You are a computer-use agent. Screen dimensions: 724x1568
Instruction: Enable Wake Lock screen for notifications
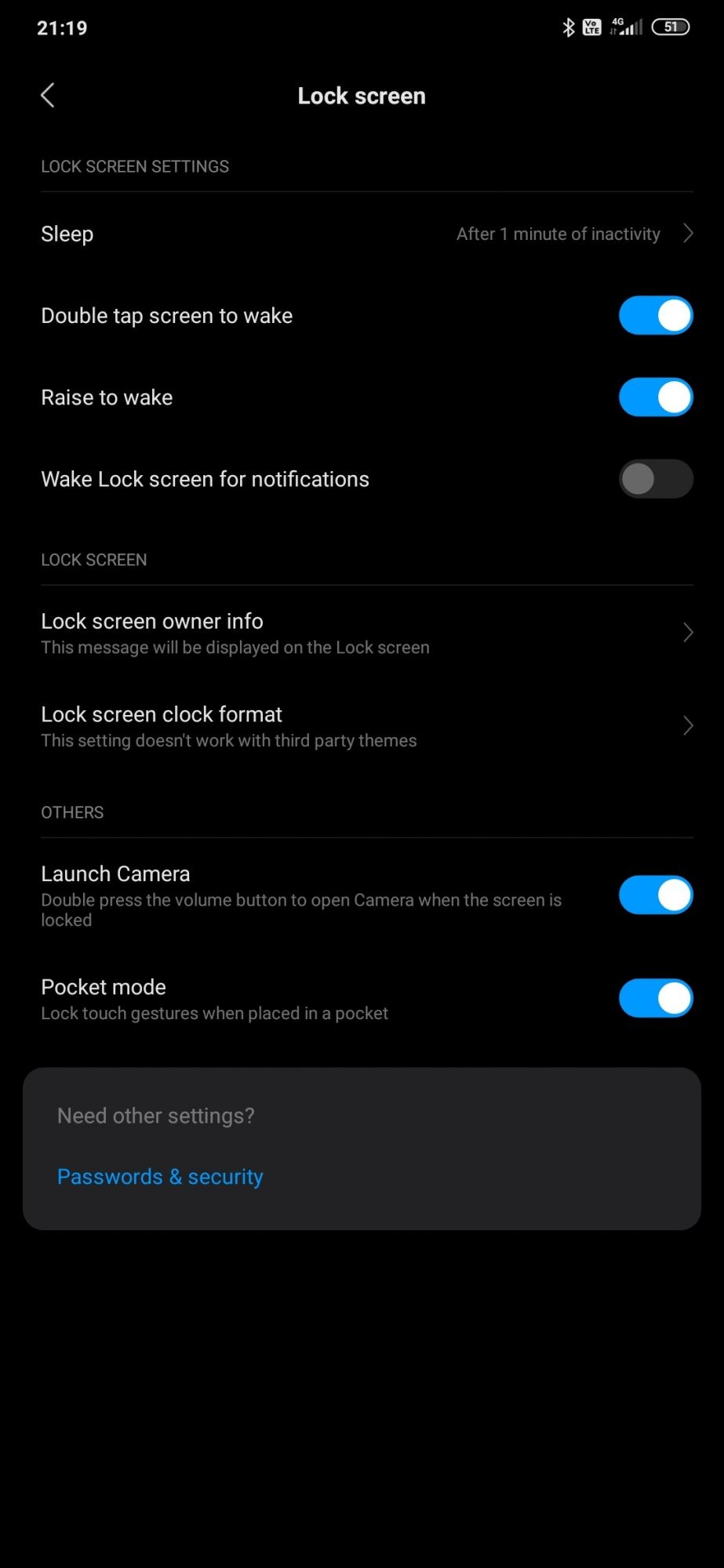655,479
